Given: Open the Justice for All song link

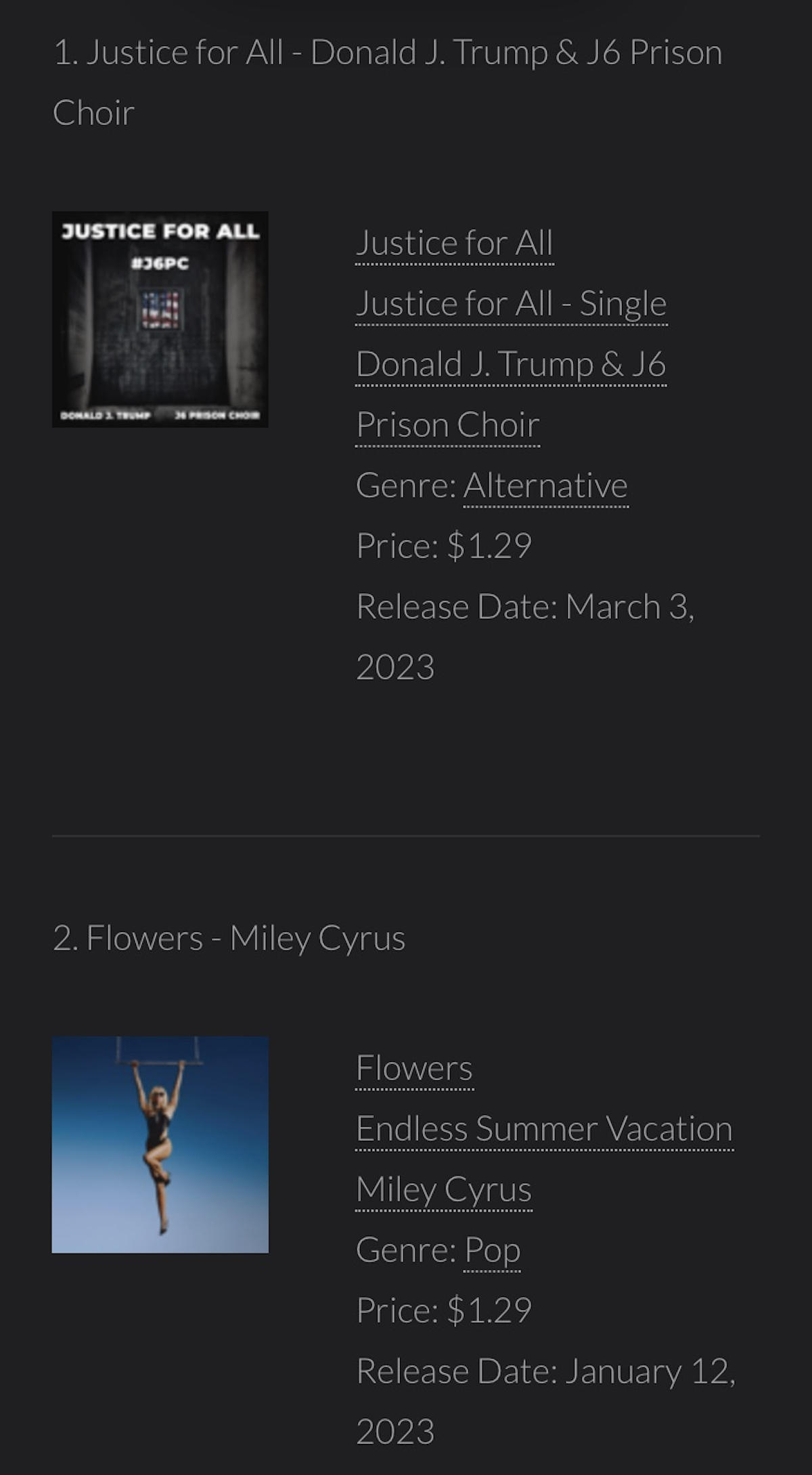Looking at the screenshot, I should pos(454,243).
